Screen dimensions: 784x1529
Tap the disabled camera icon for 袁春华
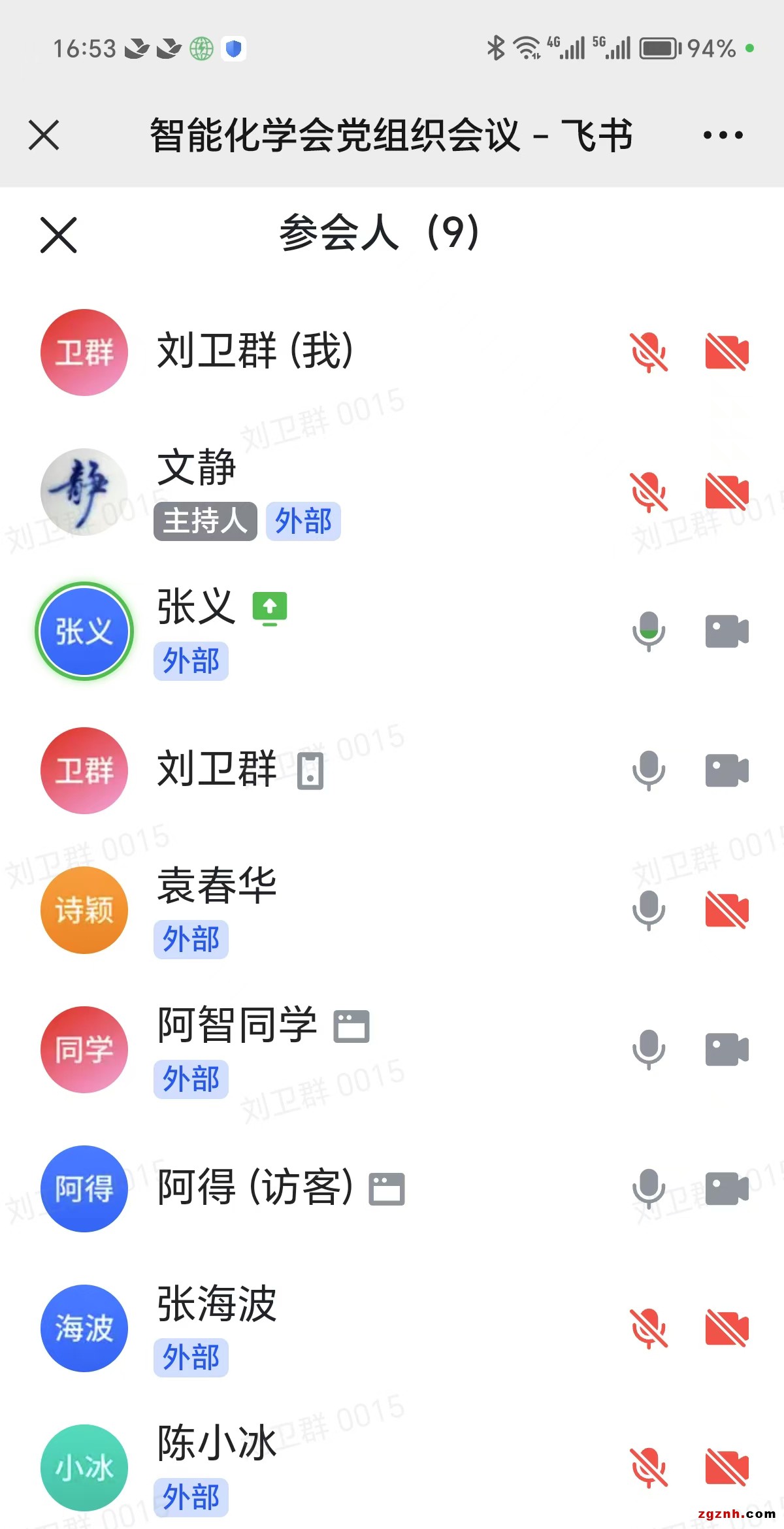coord(727,910)
